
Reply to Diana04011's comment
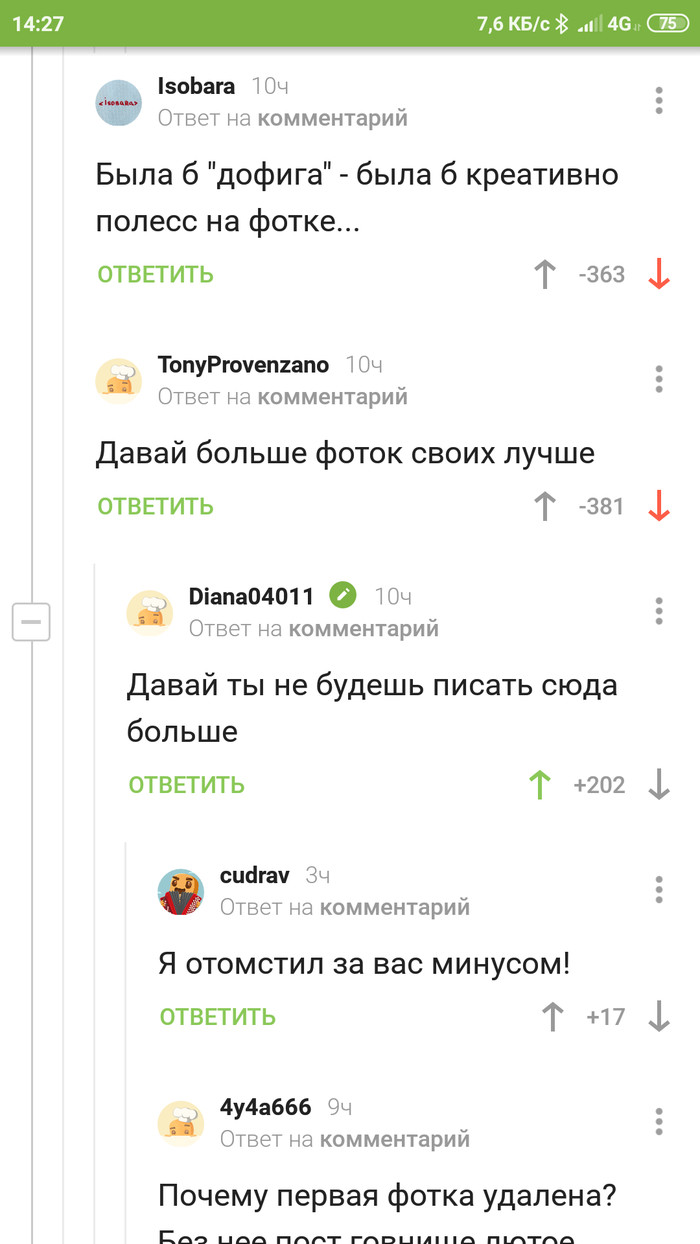[x=187, y=785]
